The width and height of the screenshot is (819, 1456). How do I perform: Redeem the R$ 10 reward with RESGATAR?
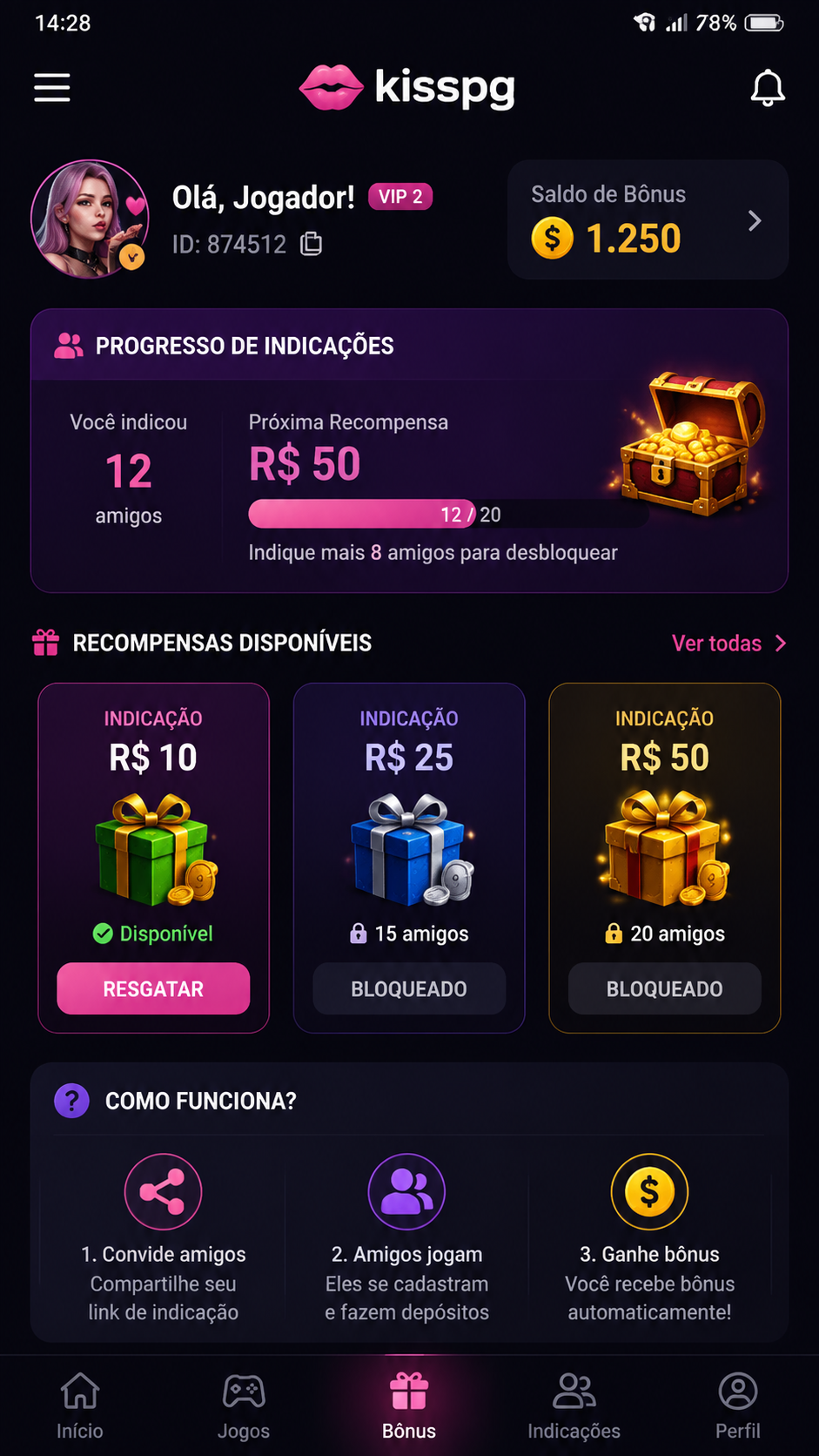(153, 988)
